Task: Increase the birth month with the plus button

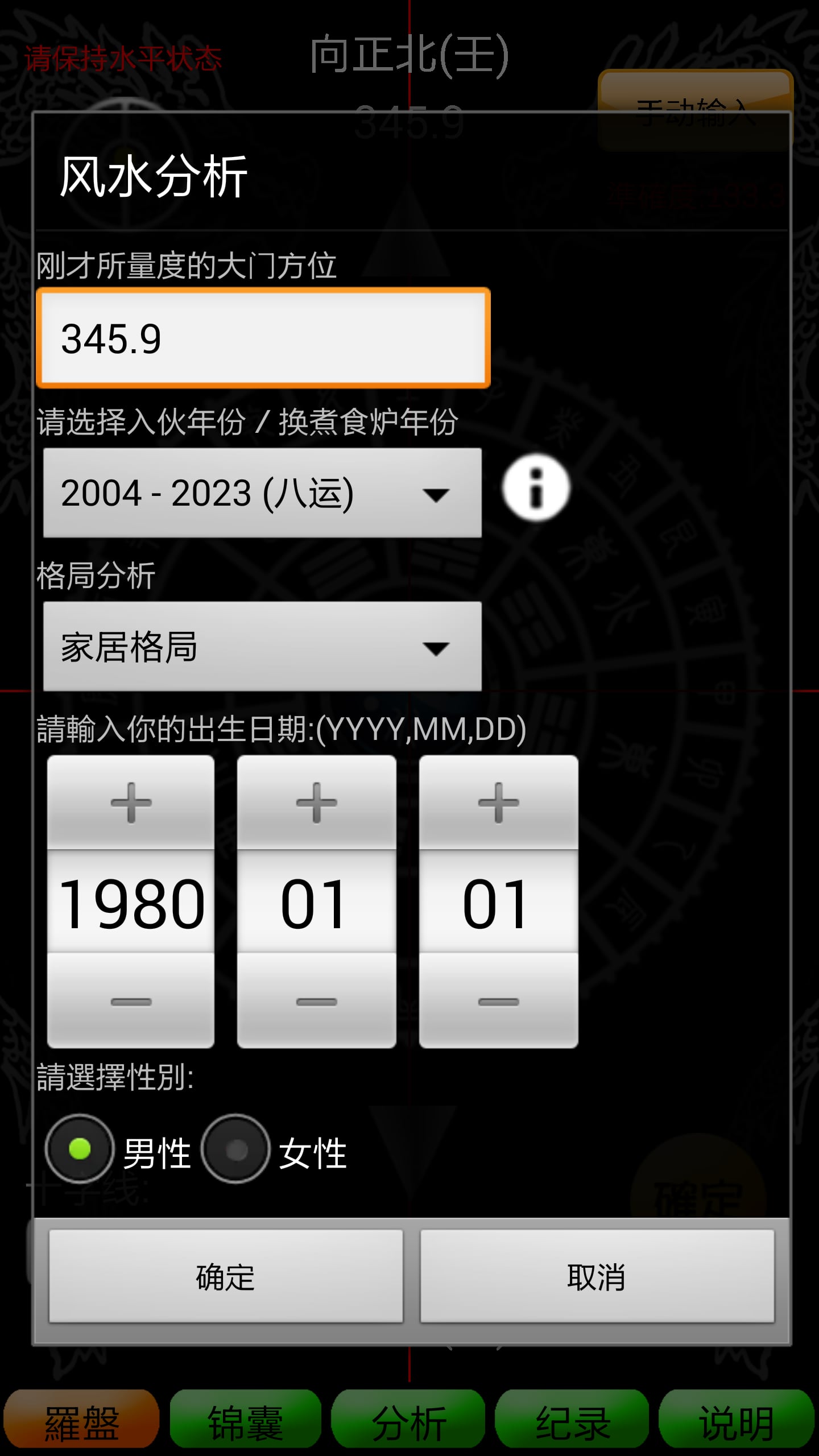Action: coord(316,803)
